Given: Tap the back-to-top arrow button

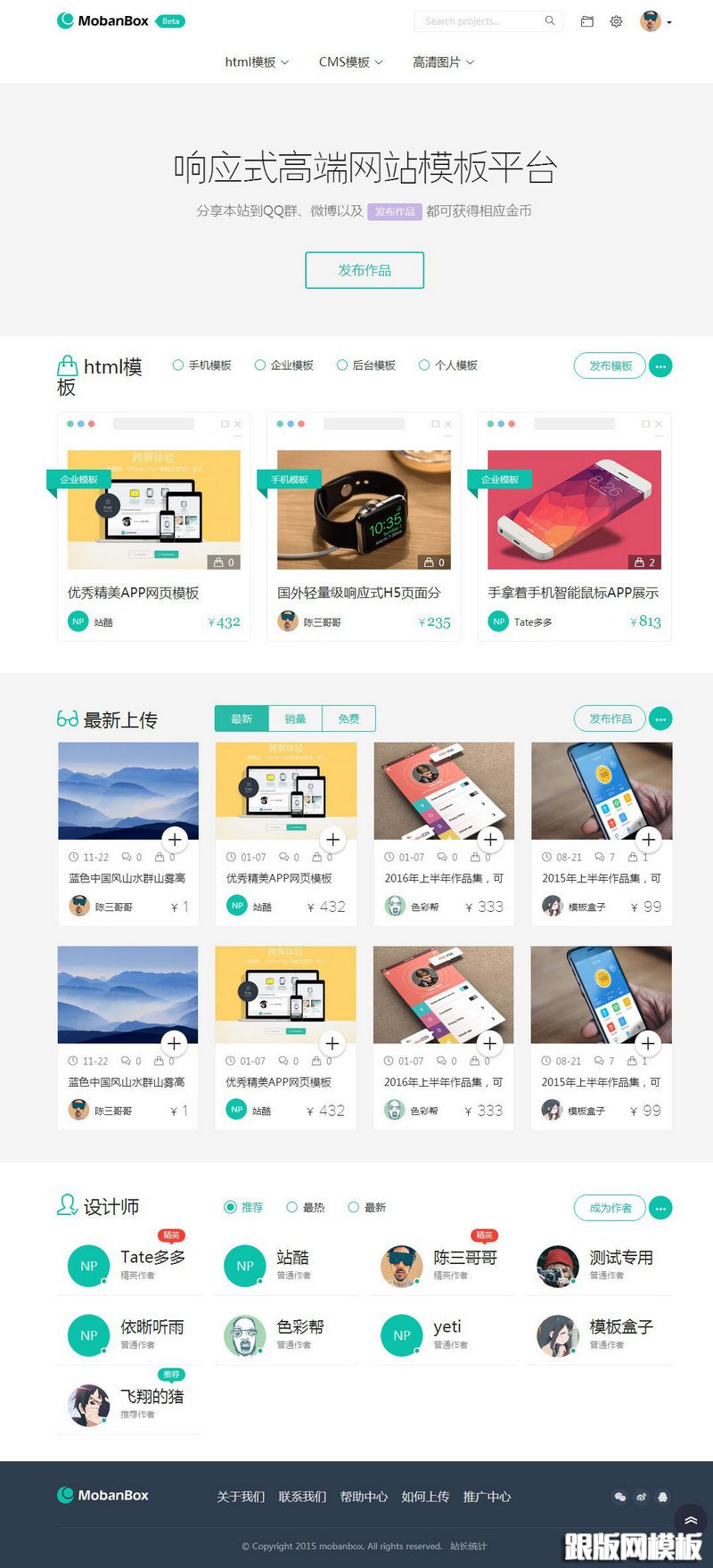Looking at the screenshot, I should [x=690, y=1521].
